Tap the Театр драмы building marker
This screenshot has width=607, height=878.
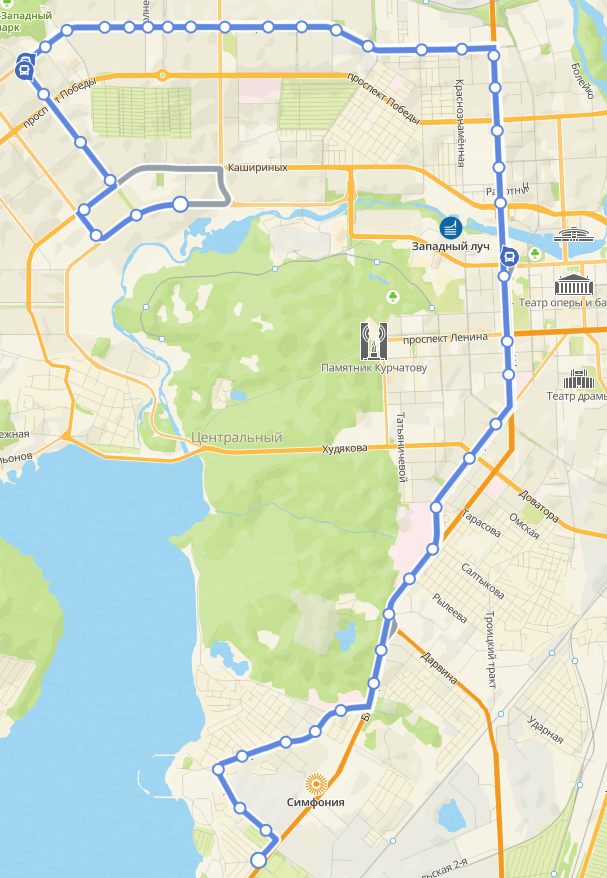pos(579,379)
